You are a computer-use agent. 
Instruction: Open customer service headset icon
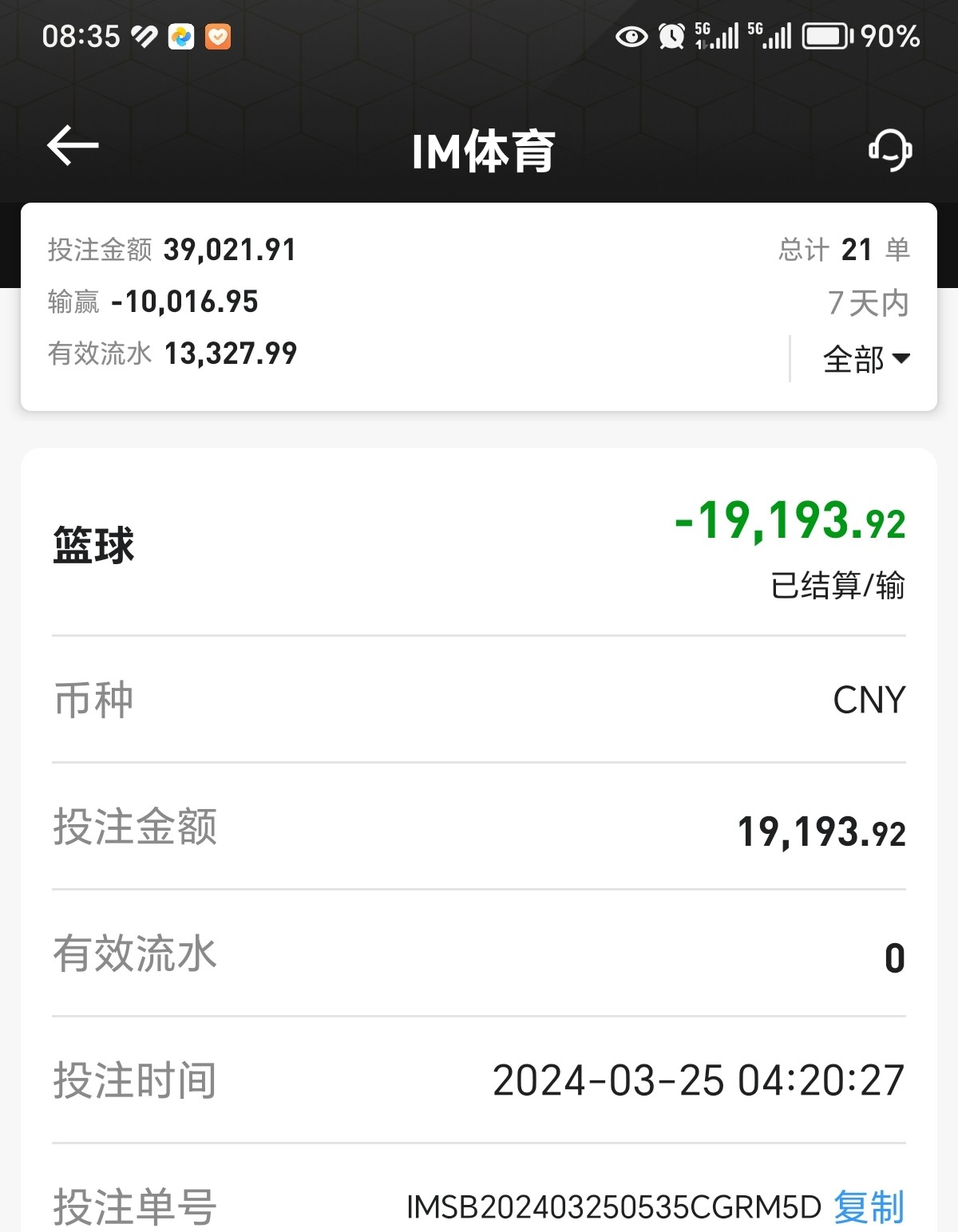click(890, 149)
